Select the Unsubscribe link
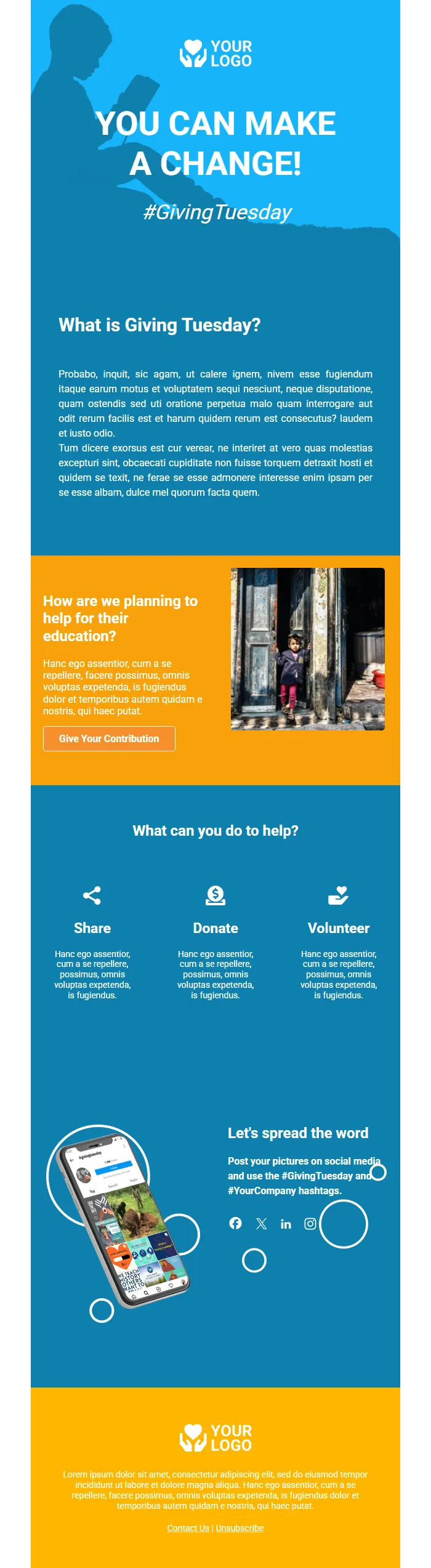431x1568 pixels. [x=240, y=1527]
